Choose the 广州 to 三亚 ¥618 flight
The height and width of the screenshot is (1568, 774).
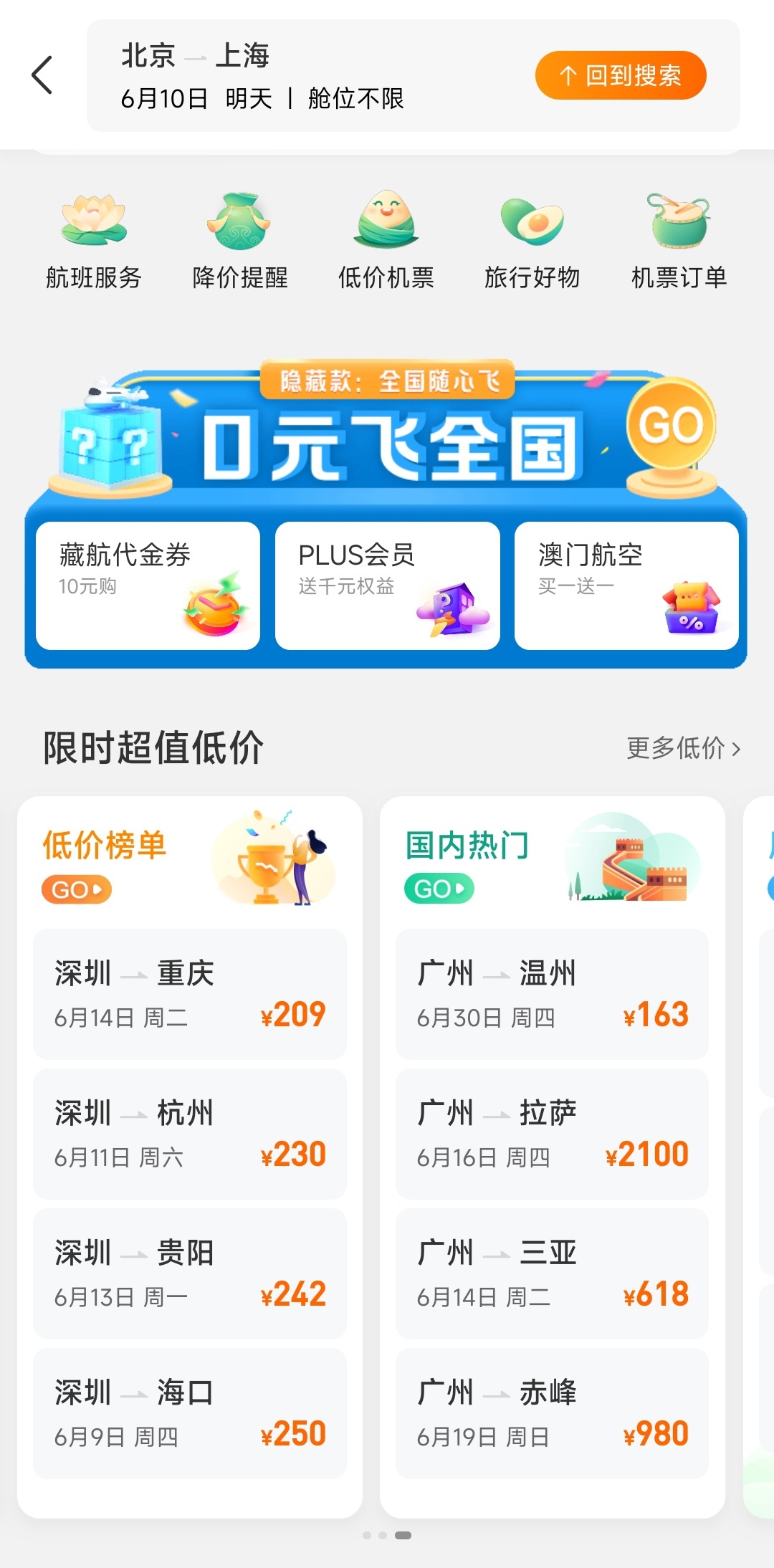coord(552,1273)
